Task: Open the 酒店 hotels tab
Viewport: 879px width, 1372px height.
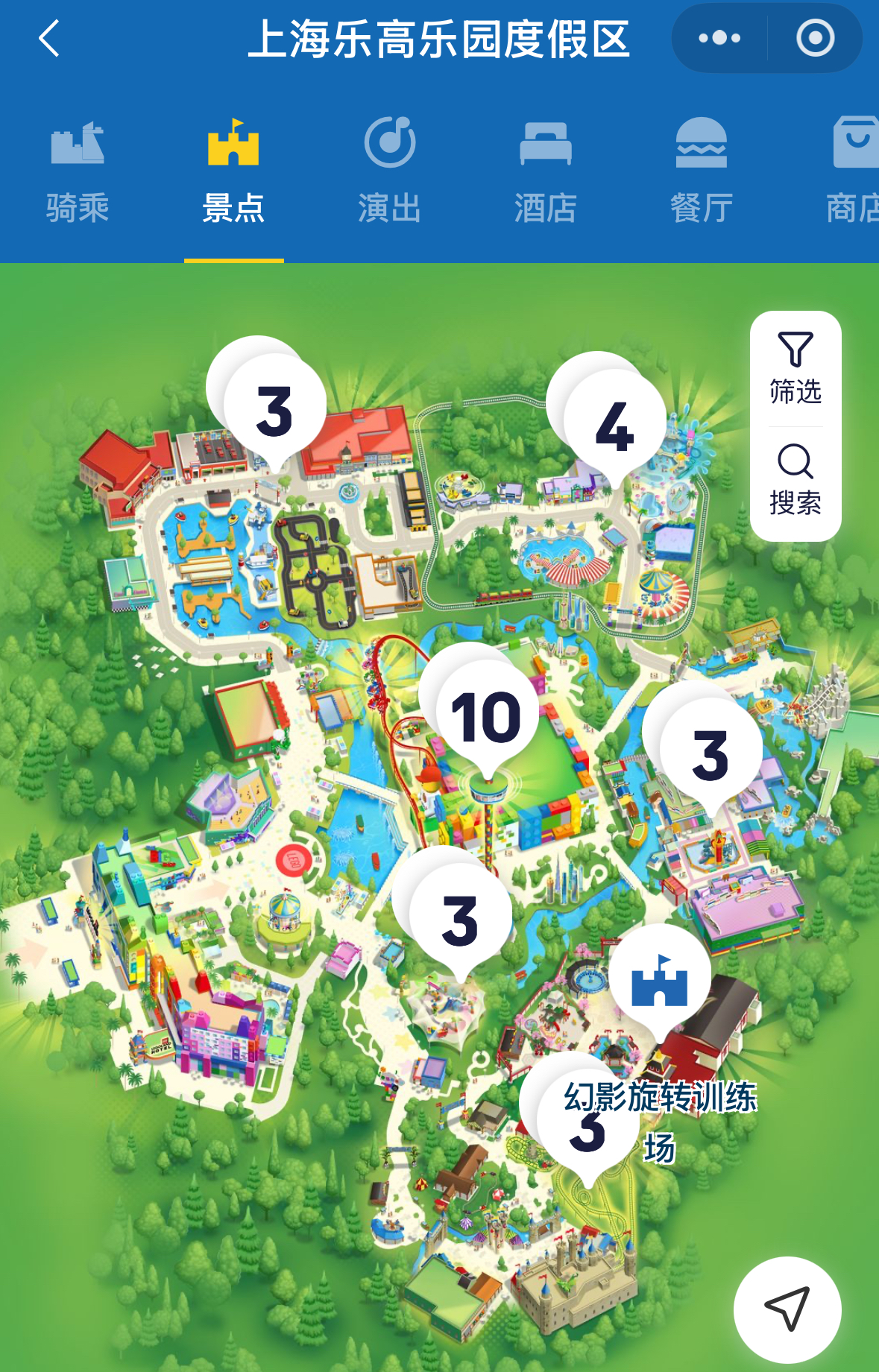Action: tap(545, 173)
